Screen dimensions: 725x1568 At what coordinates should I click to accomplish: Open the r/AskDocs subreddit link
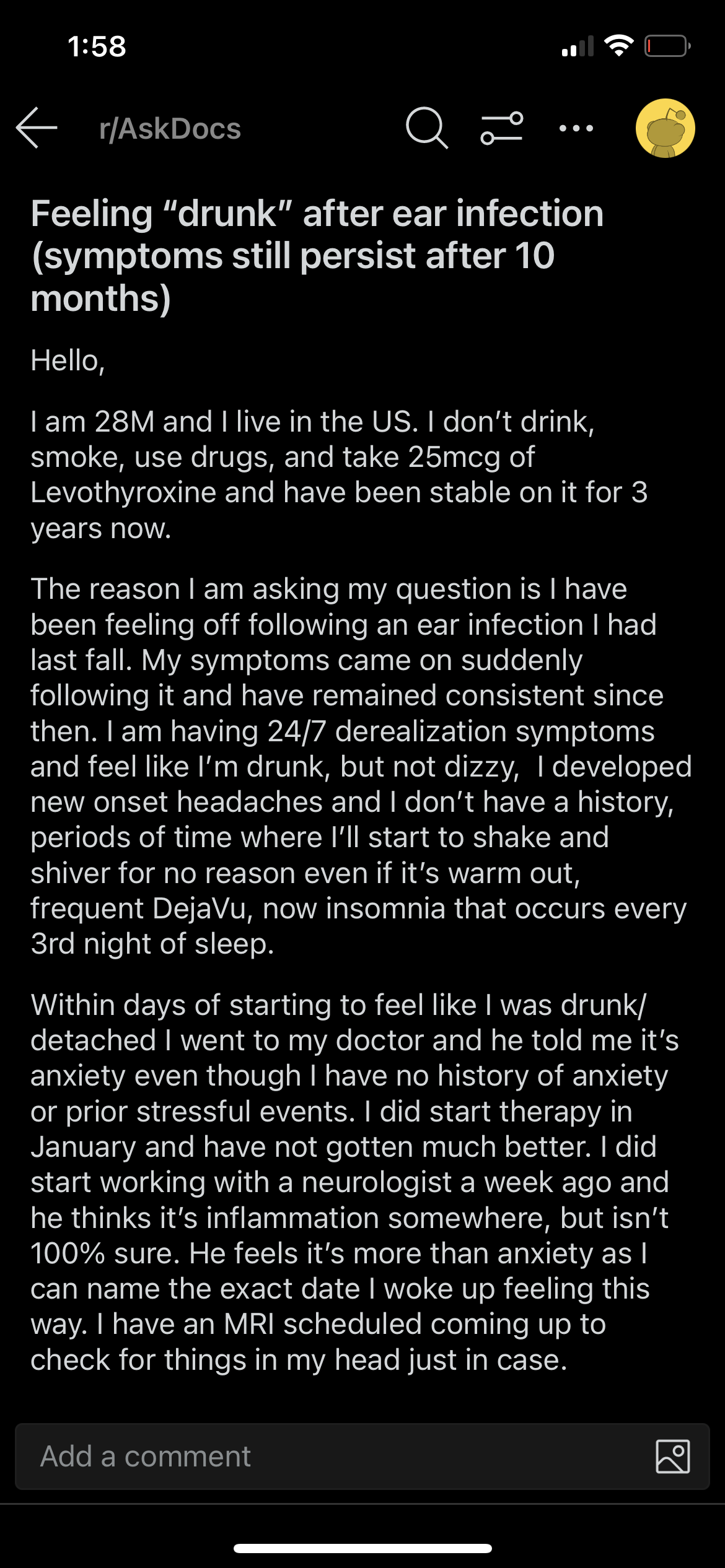(x=170, y=129)
